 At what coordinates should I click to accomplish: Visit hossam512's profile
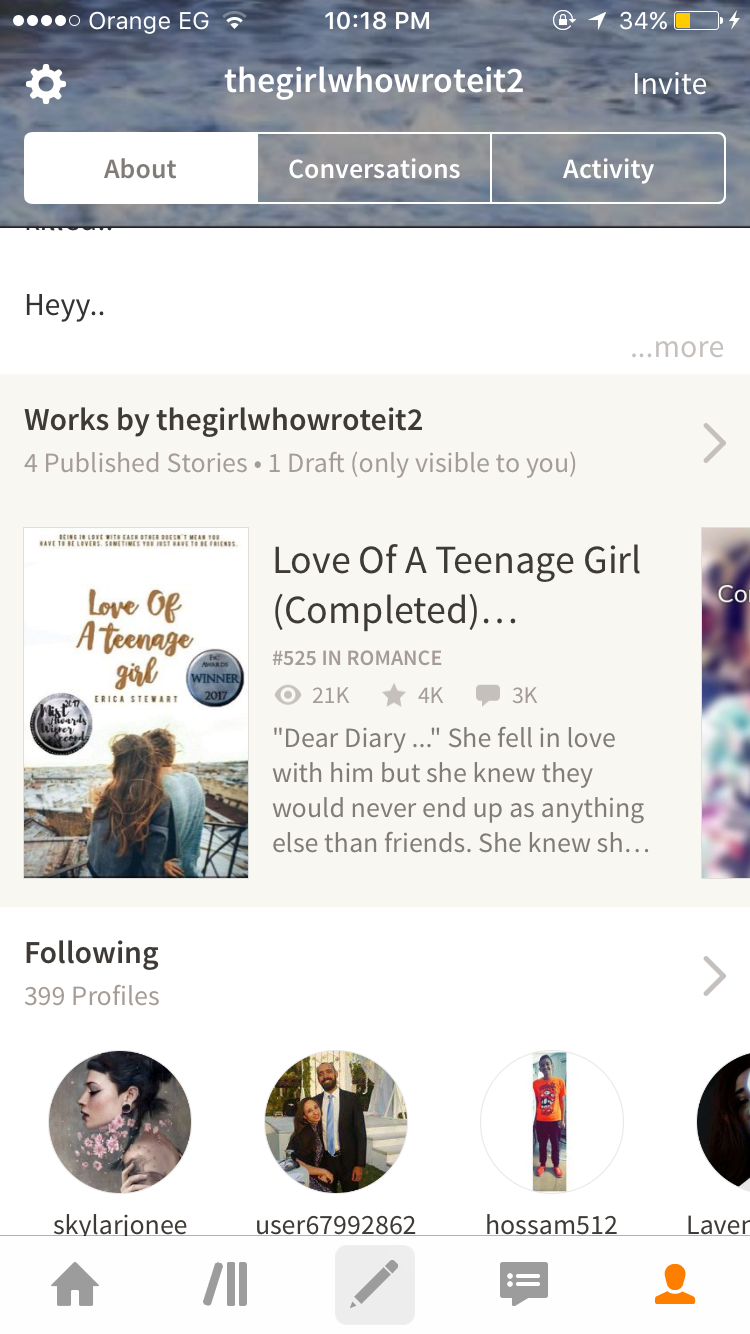(551, 1121)
